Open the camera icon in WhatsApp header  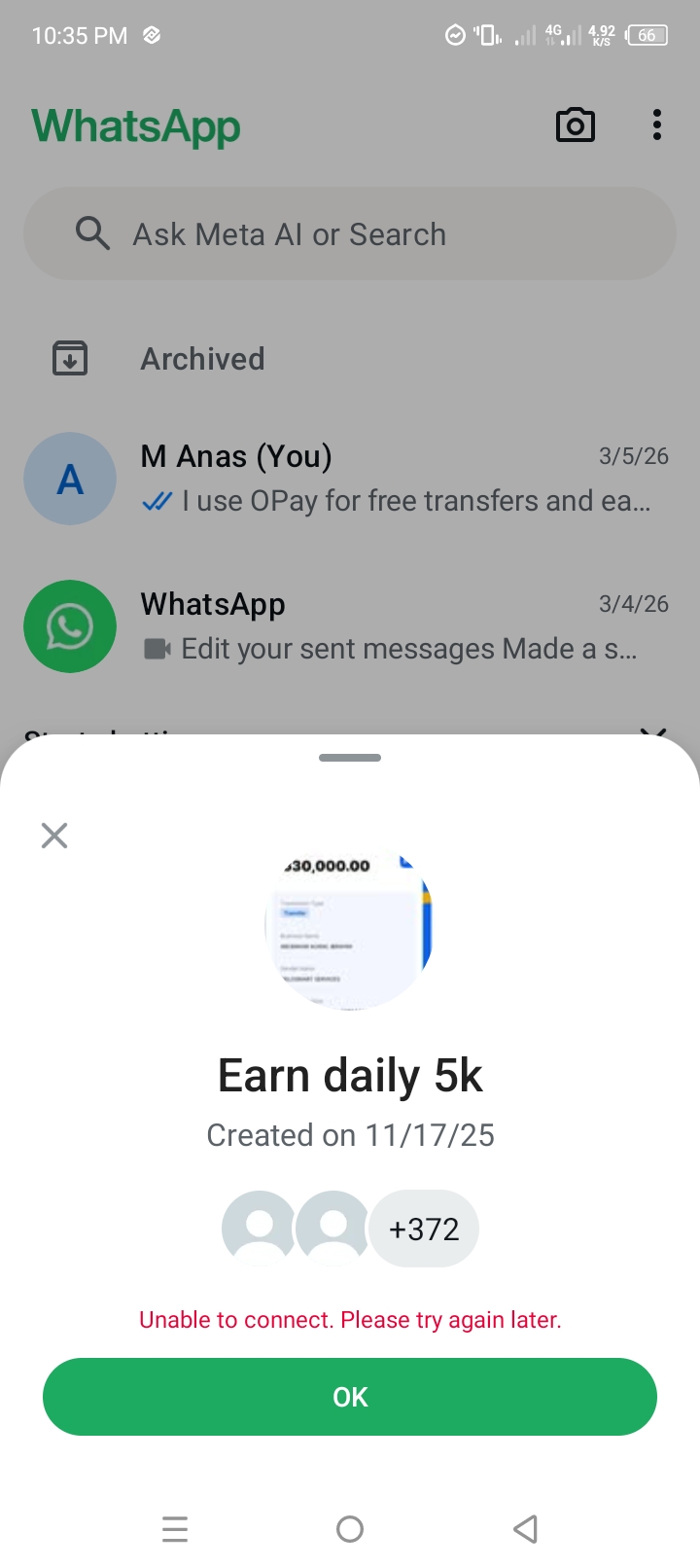(575, 125)
